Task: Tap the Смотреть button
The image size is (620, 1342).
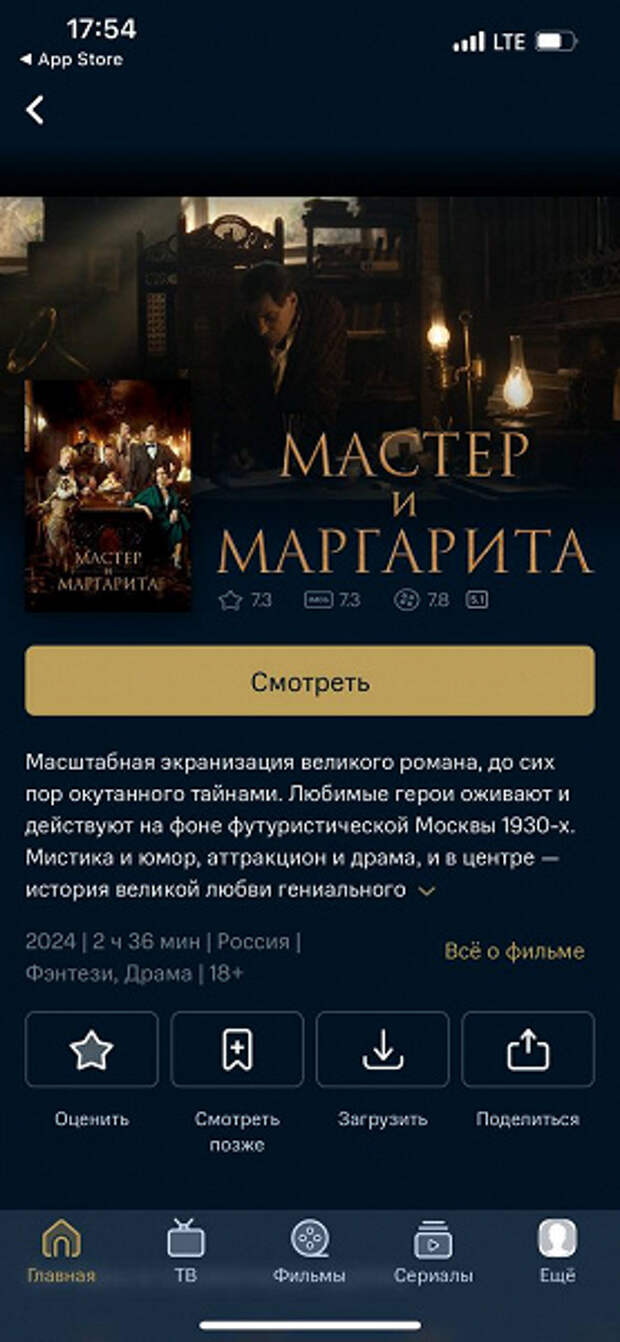Action: click(310, 681)
